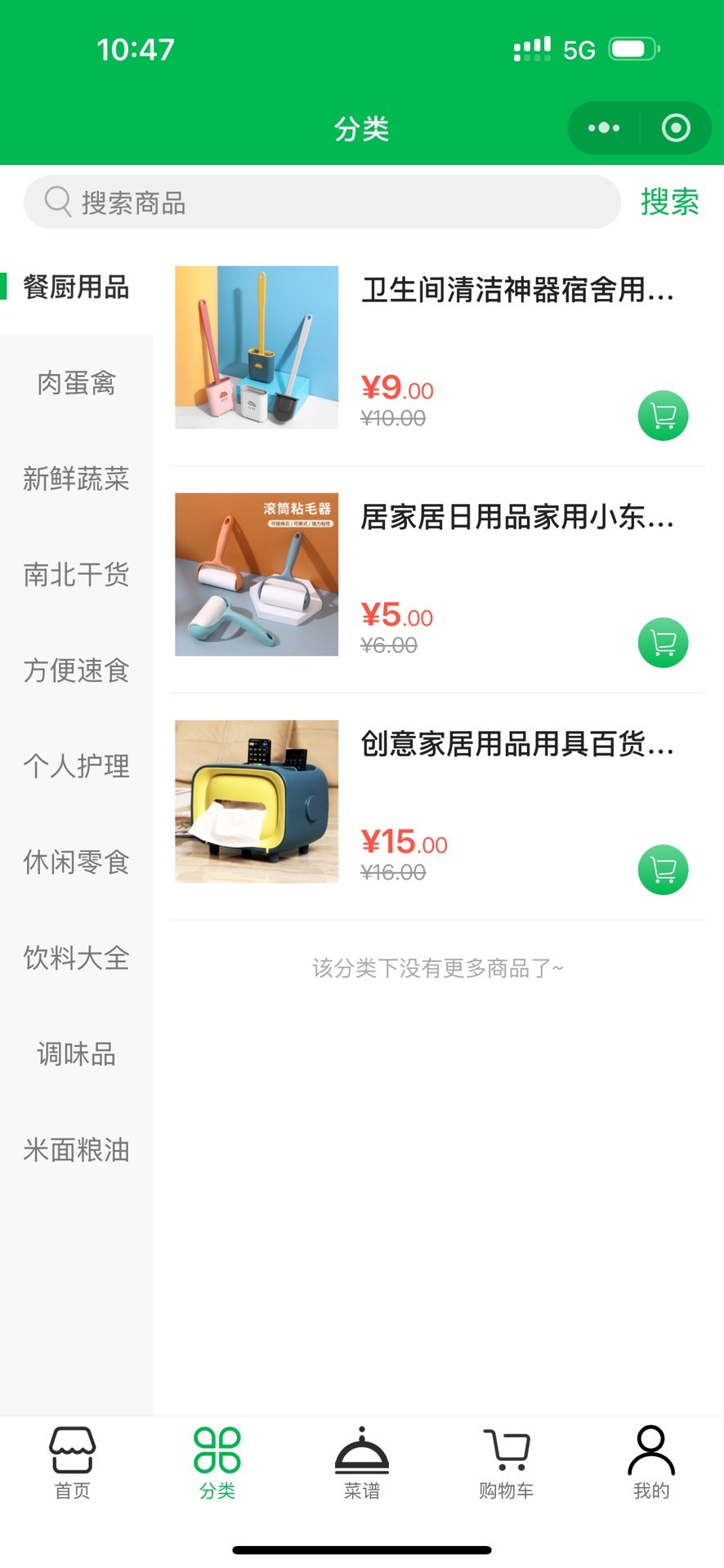Open the 个人护理 category
This screenshot has width=724, height=1568.
pyautogui.click(x=76, y=766)
